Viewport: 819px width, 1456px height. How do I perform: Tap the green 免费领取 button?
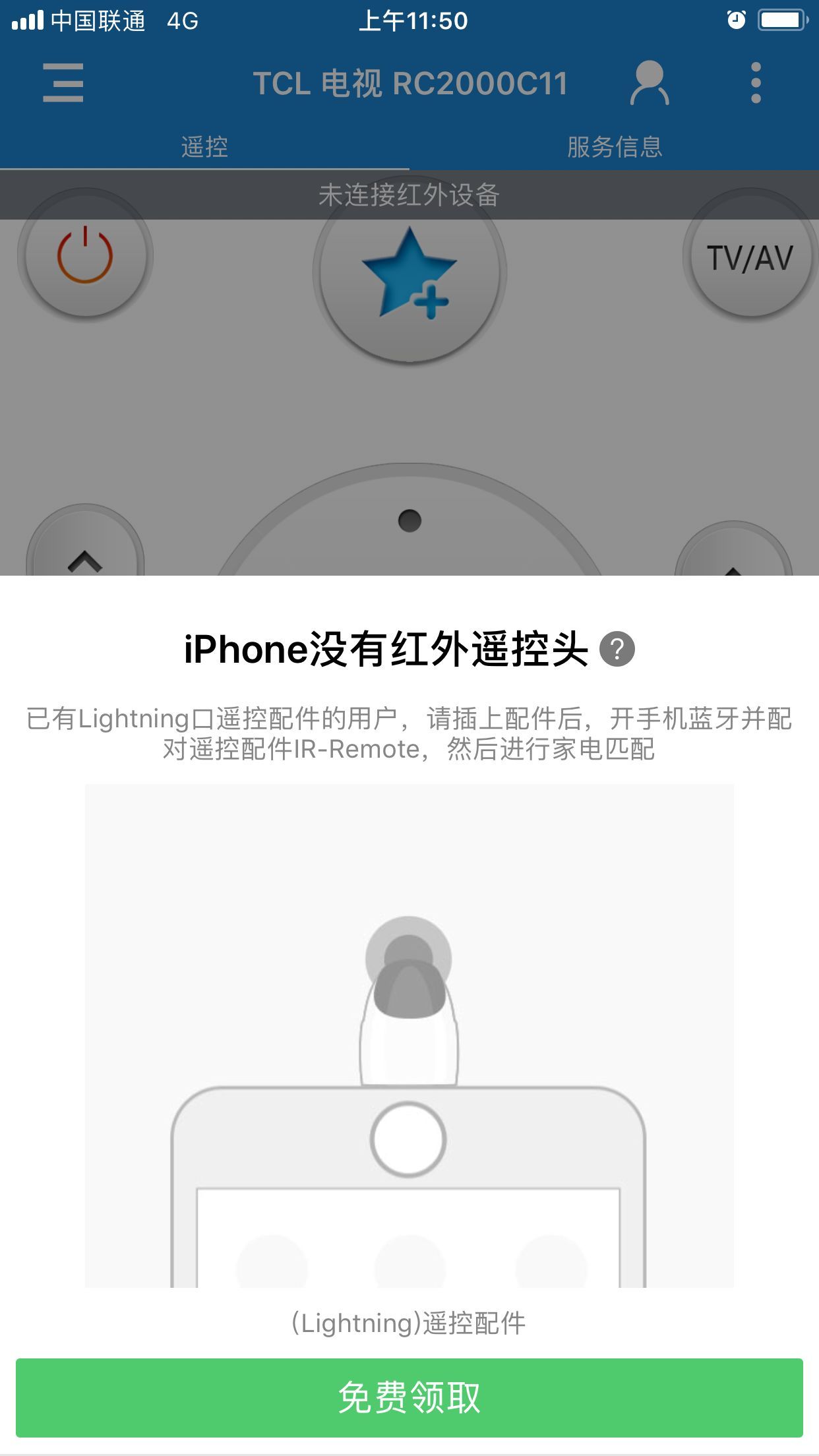tap(409, 1397)
